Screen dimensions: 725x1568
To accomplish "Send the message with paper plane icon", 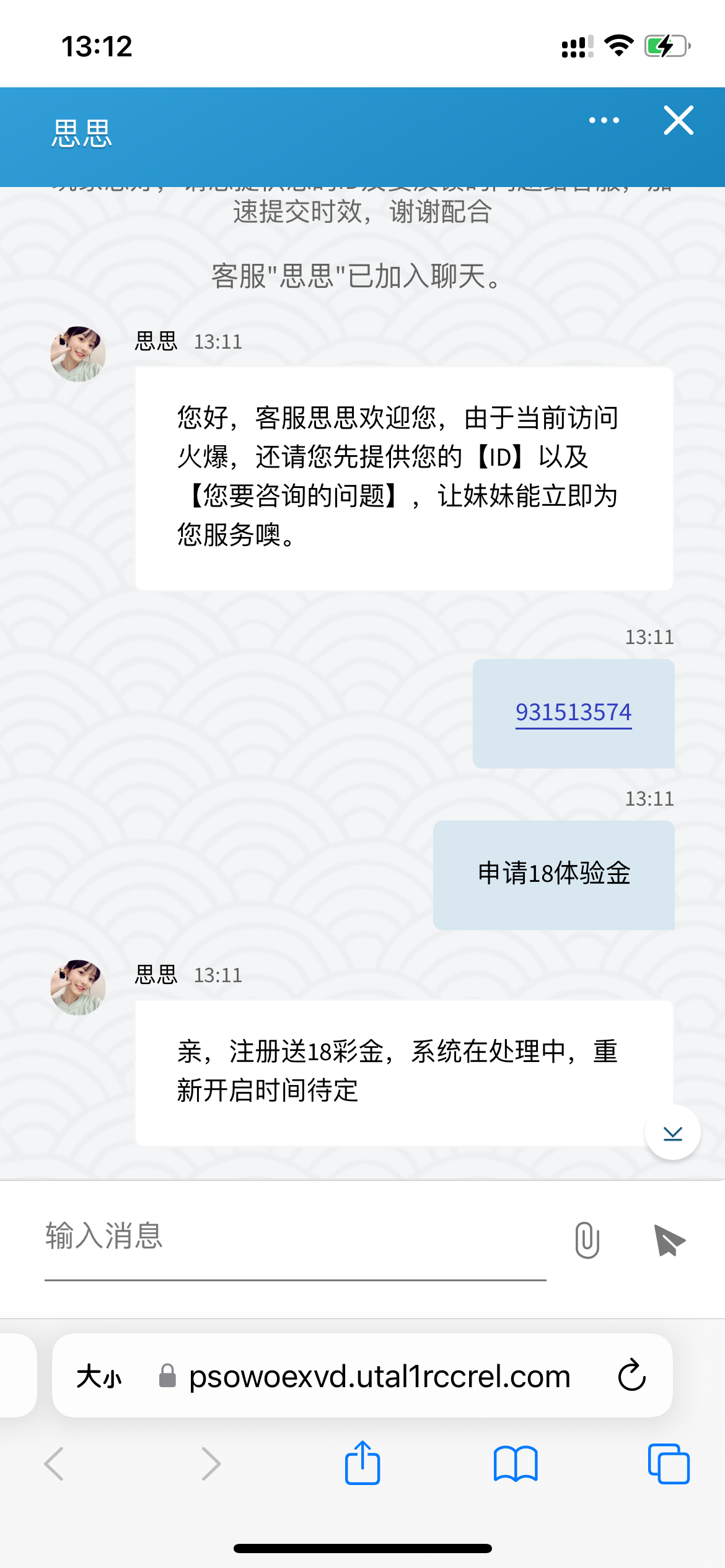I will [669, 1240].
